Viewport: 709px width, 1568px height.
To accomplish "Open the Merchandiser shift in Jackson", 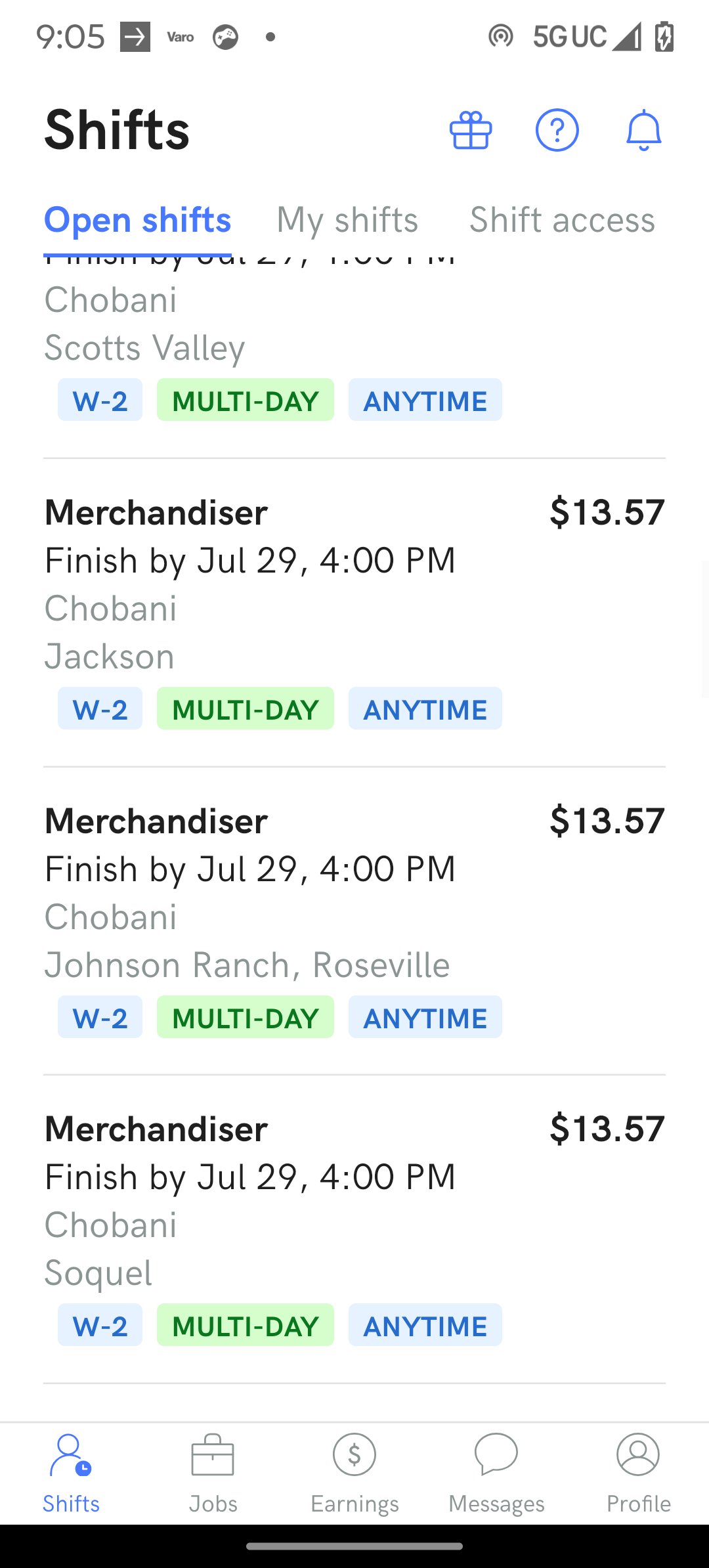I will point(354,612).
